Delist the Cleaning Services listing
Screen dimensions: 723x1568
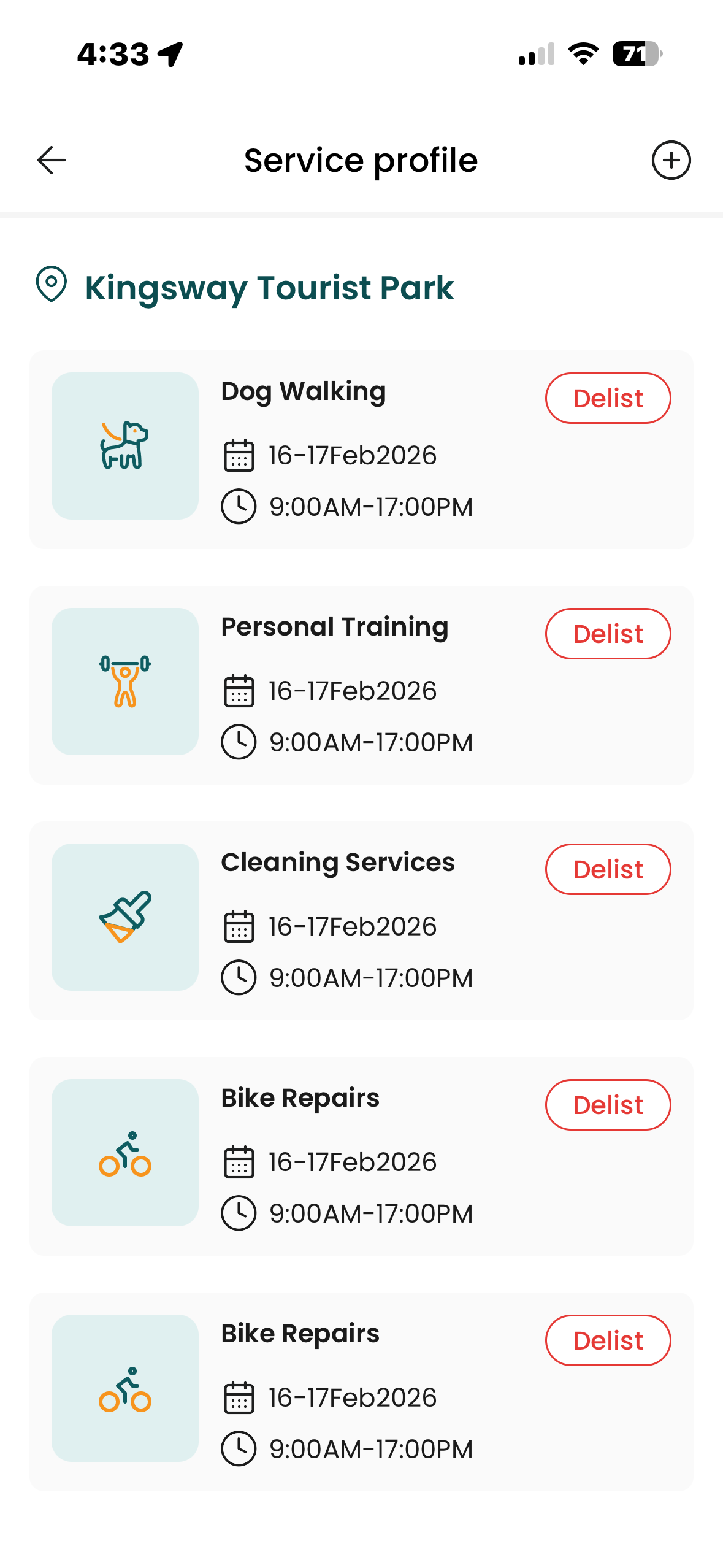tap(608, 869)
